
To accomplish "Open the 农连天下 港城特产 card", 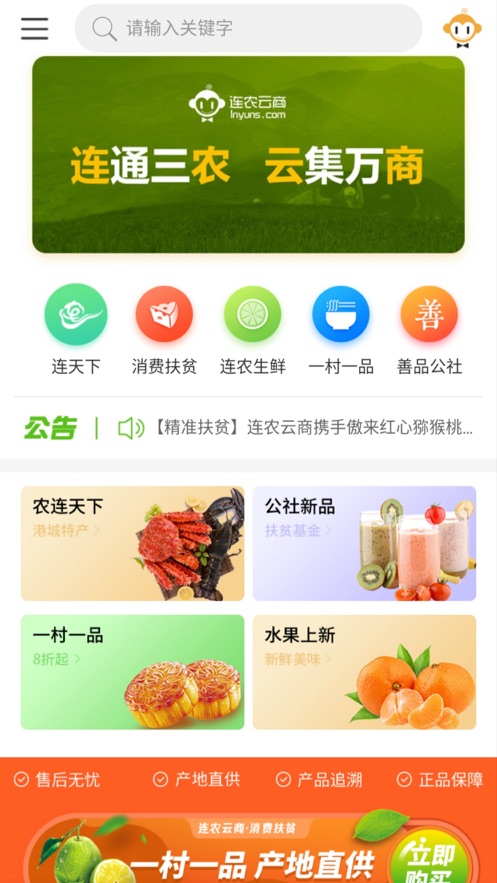I will [x=133, y=543].
